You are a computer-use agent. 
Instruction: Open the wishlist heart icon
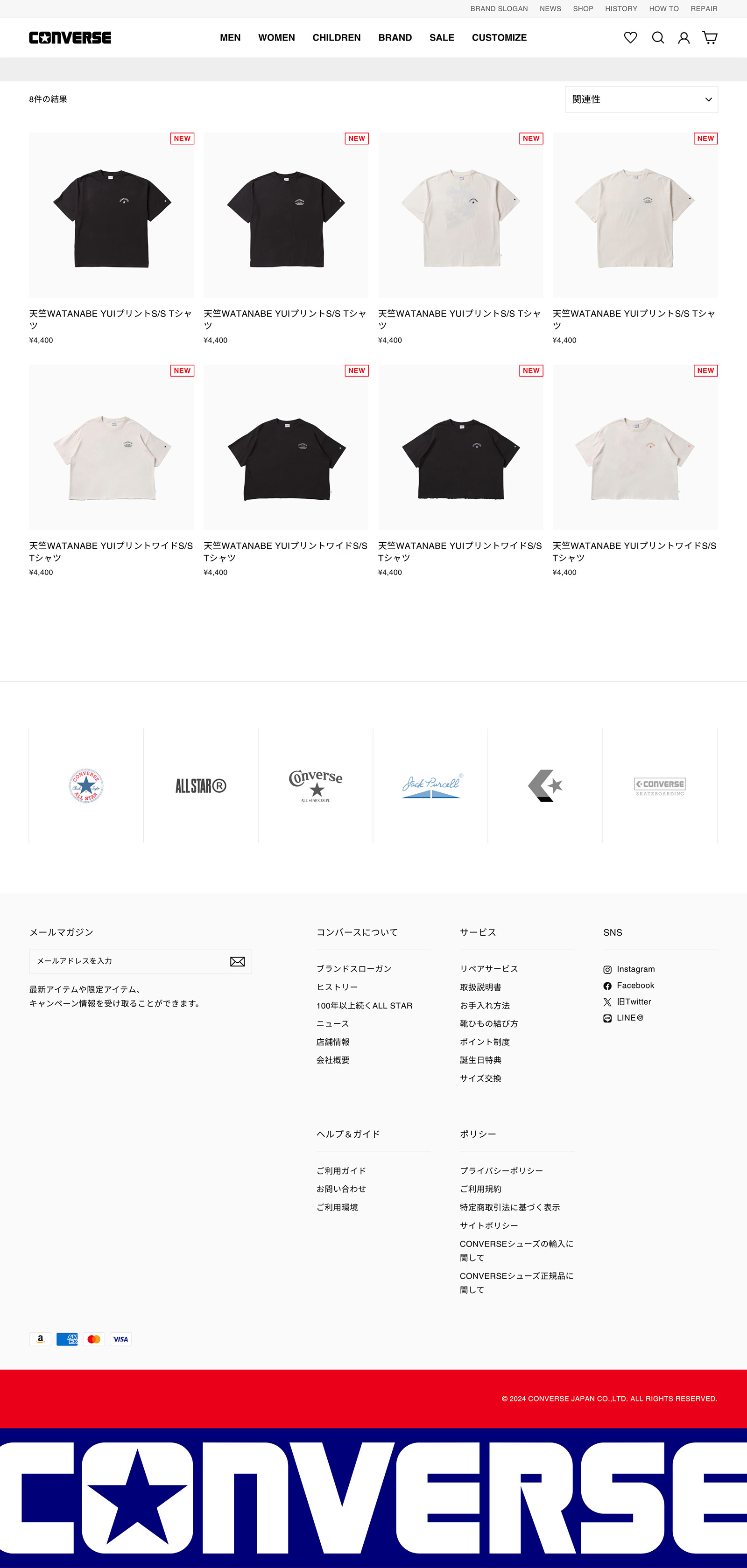630,38
